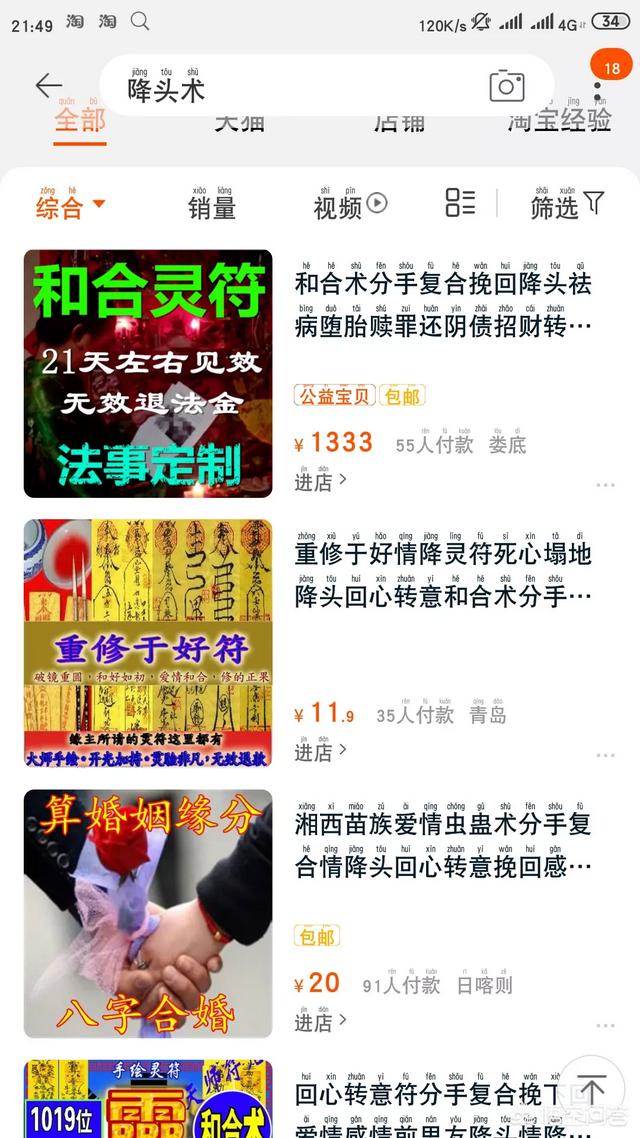Open the 重修于好符 product listing

tap(148, 643)
